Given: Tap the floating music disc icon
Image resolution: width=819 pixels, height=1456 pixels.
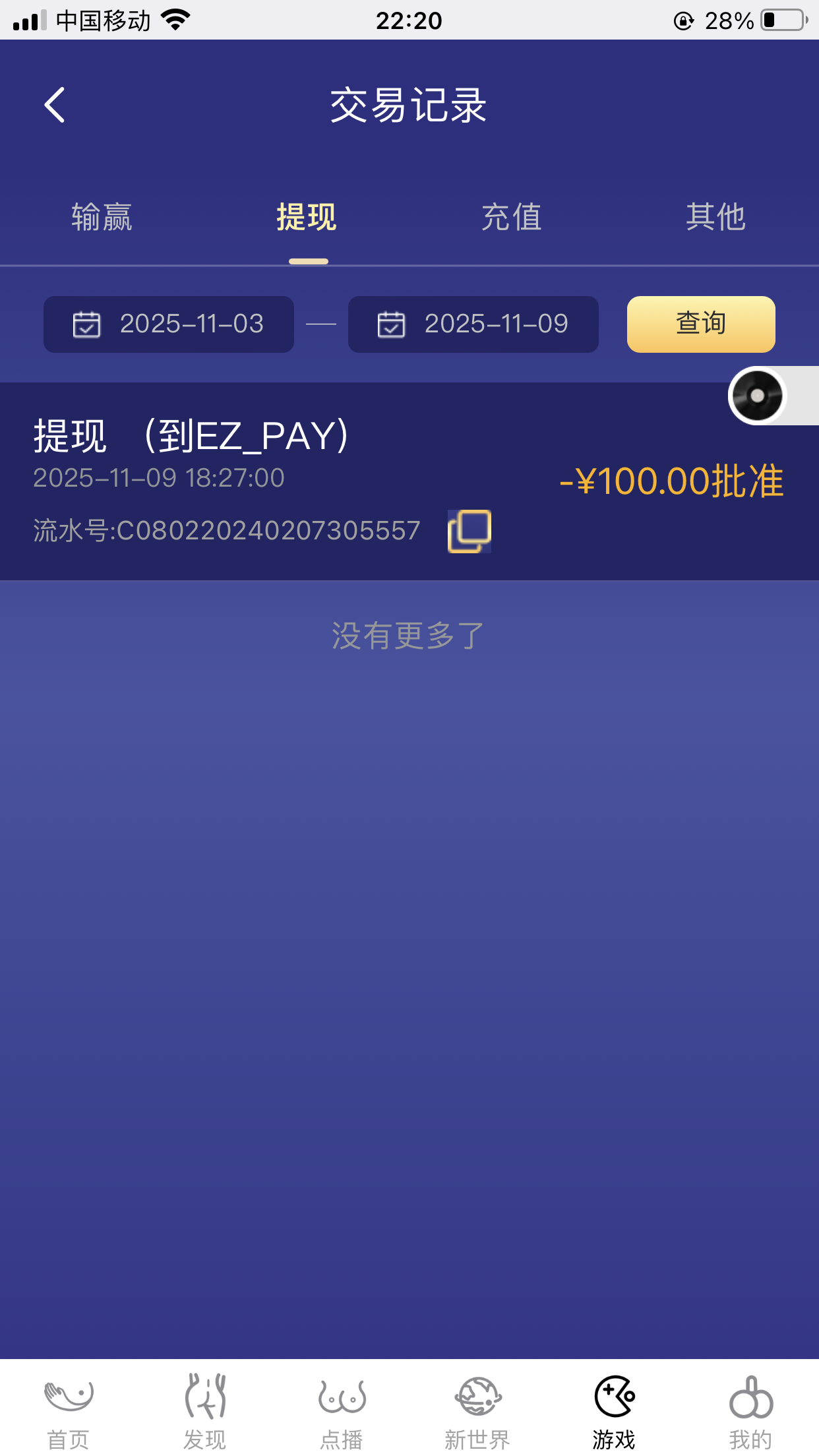Looking at the screenshot, I should pyautogui.click(x=756, y=397).
